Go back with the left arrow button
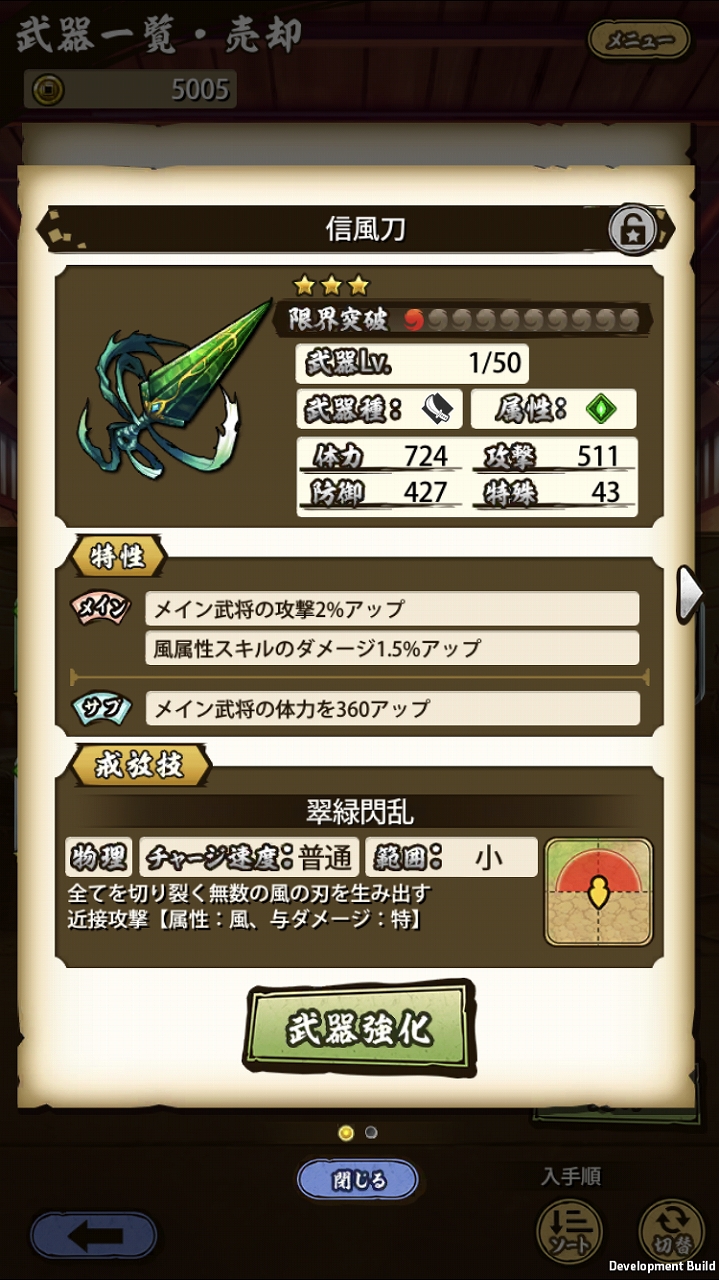Image resolution: width=719 pixels, height=1280 pixels. pos(94,1235)
